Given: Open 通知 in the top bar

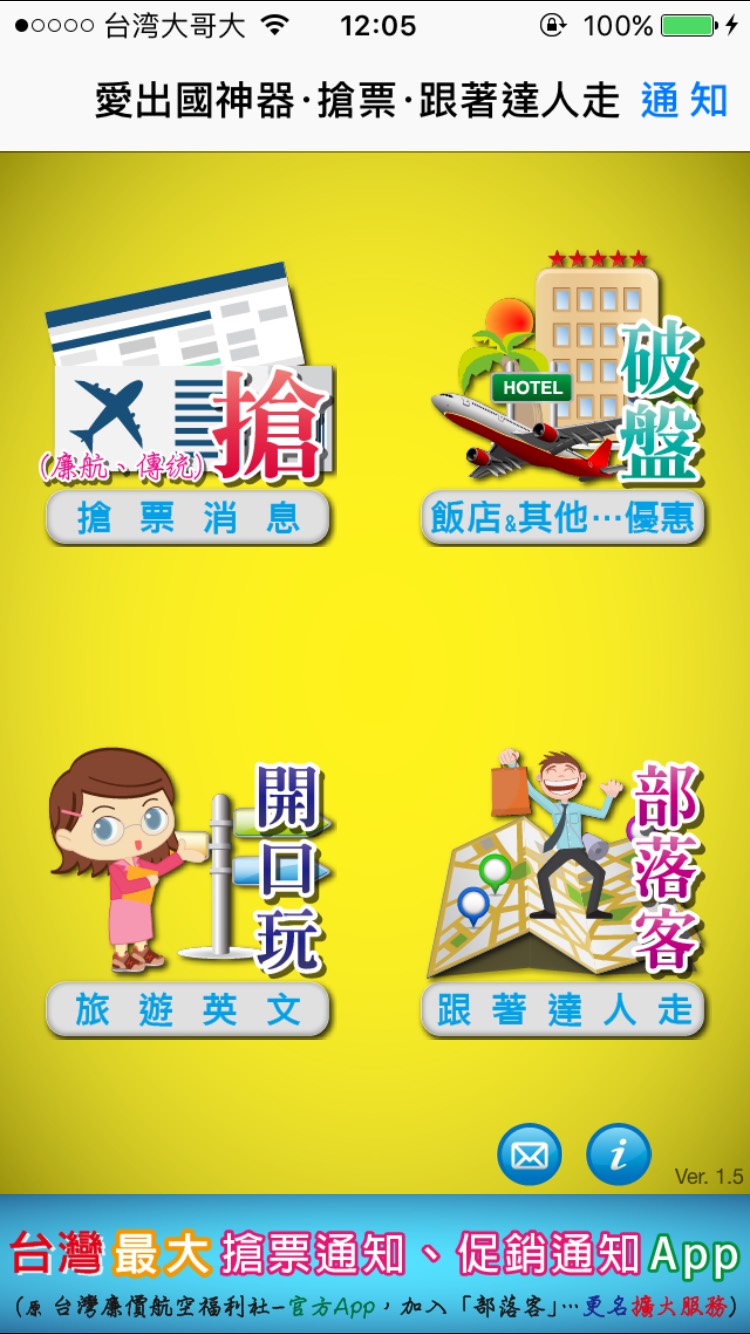Looking at the screenshot, I should [x=684, y=101].
